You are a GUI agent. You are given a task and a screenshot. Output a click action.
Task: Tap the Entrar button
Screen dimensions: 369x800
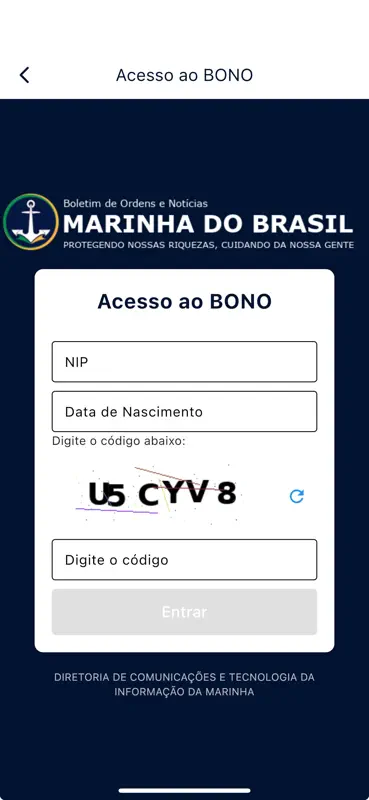(x=184, y=612)
